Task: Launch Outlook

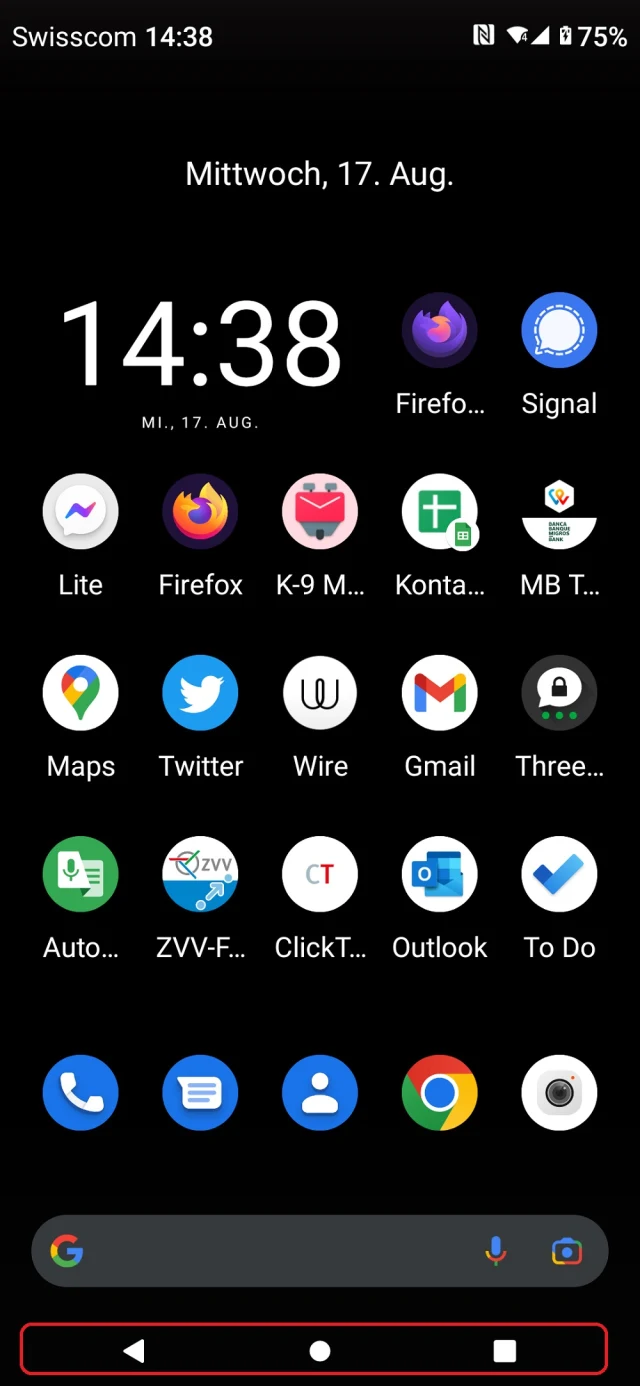Action: point(440,874)
